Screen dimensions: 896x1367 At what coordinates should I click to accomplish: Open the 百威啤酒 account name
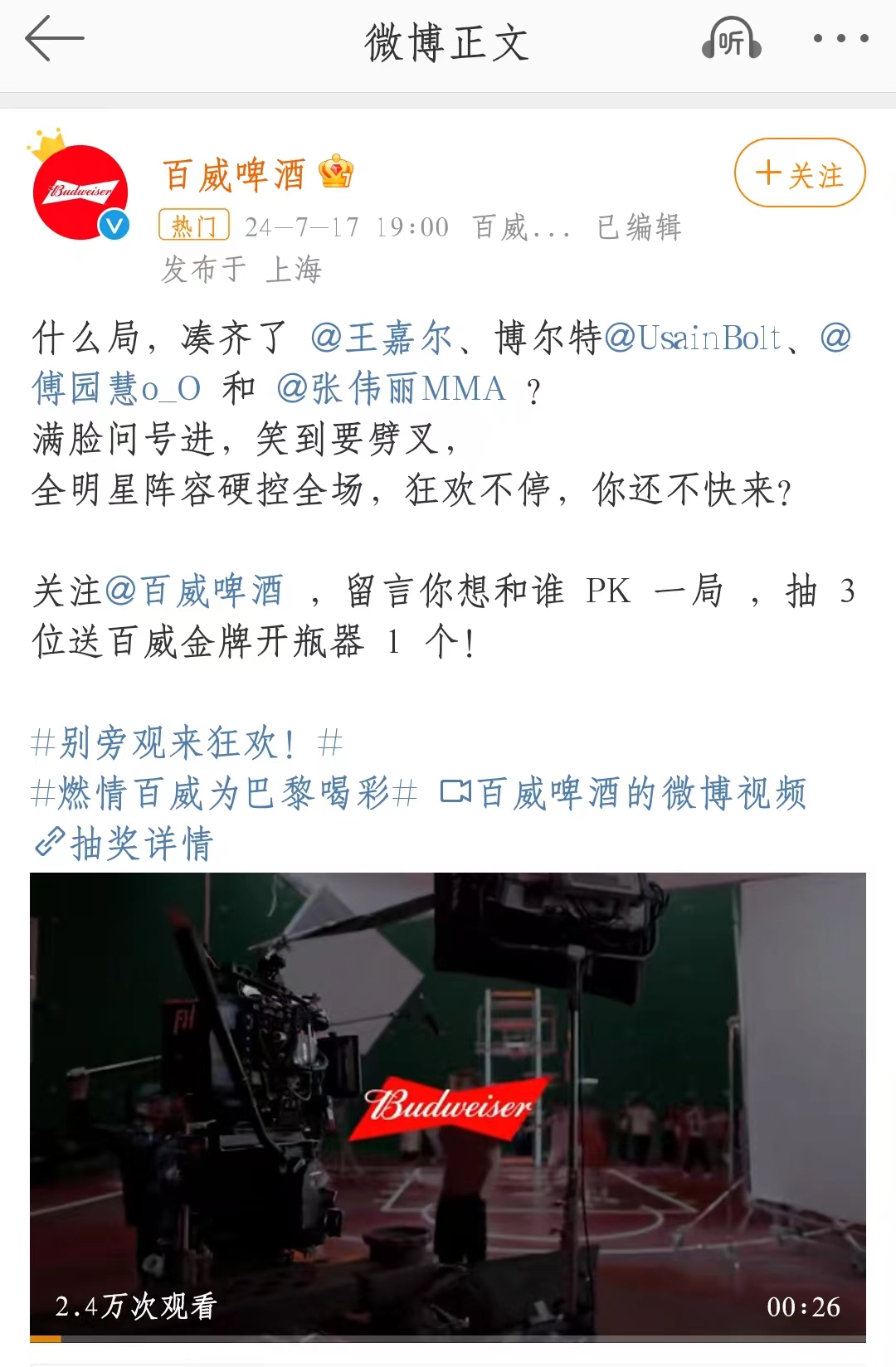pyautogui.click(x=235, y=175)
